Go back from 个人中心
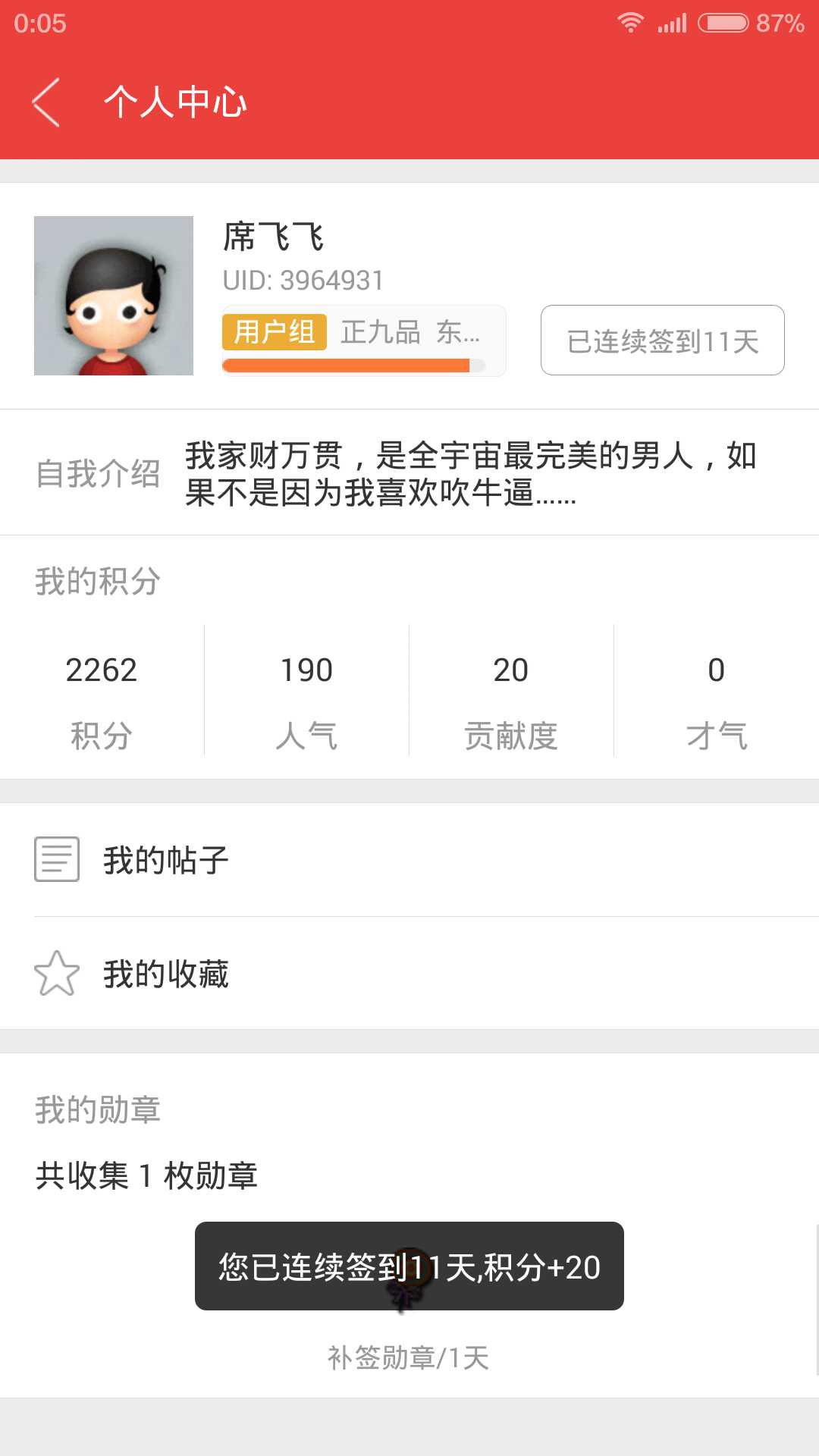The width and height of the screenshot is (819, 1456). [x=47, y=102]
